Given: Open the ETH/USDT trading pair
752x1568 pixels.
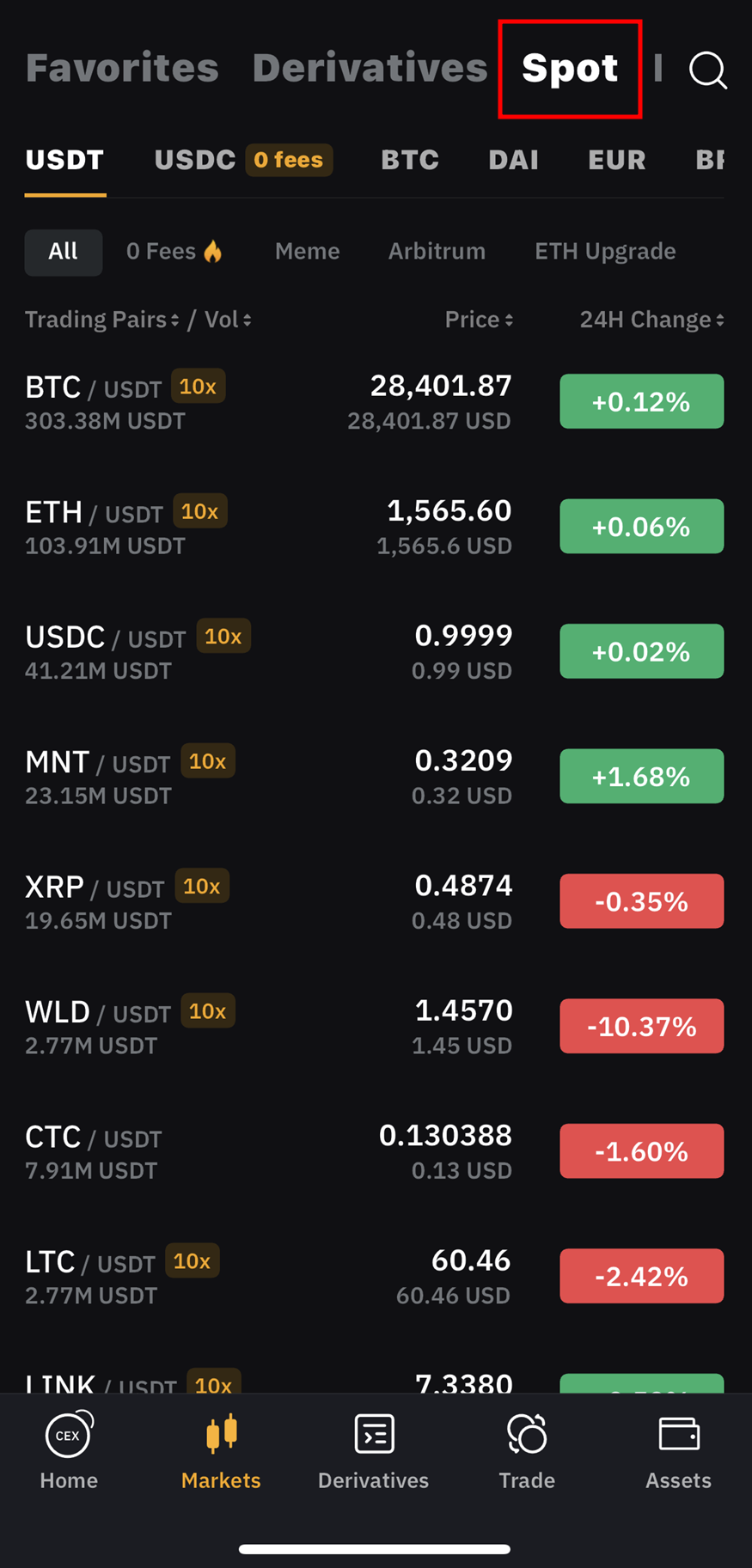Looking at the screenshot, I should coord(258,527).
